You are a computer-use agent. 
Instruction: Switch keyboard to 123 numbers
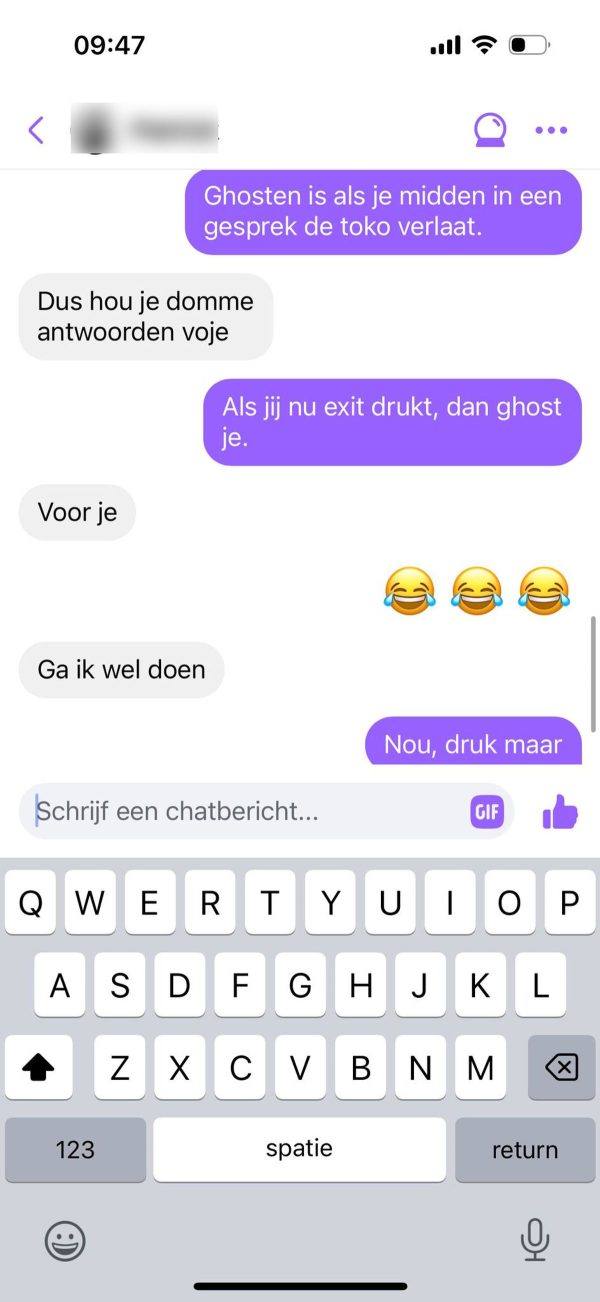coord(75,1150)
